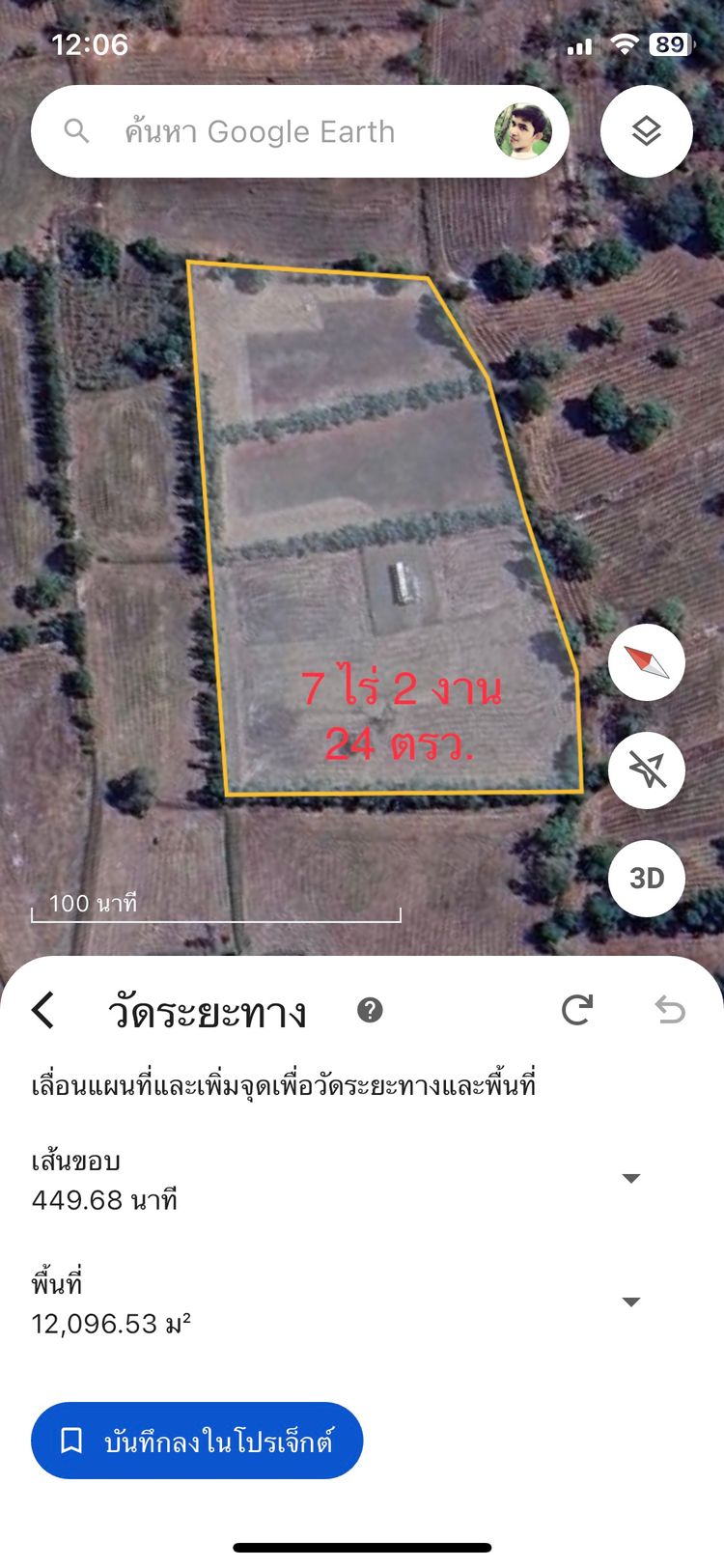The width and height of the screenshot is (724, 1568).
Task: Undo the last measurement point
Action: coord(670,1010)
